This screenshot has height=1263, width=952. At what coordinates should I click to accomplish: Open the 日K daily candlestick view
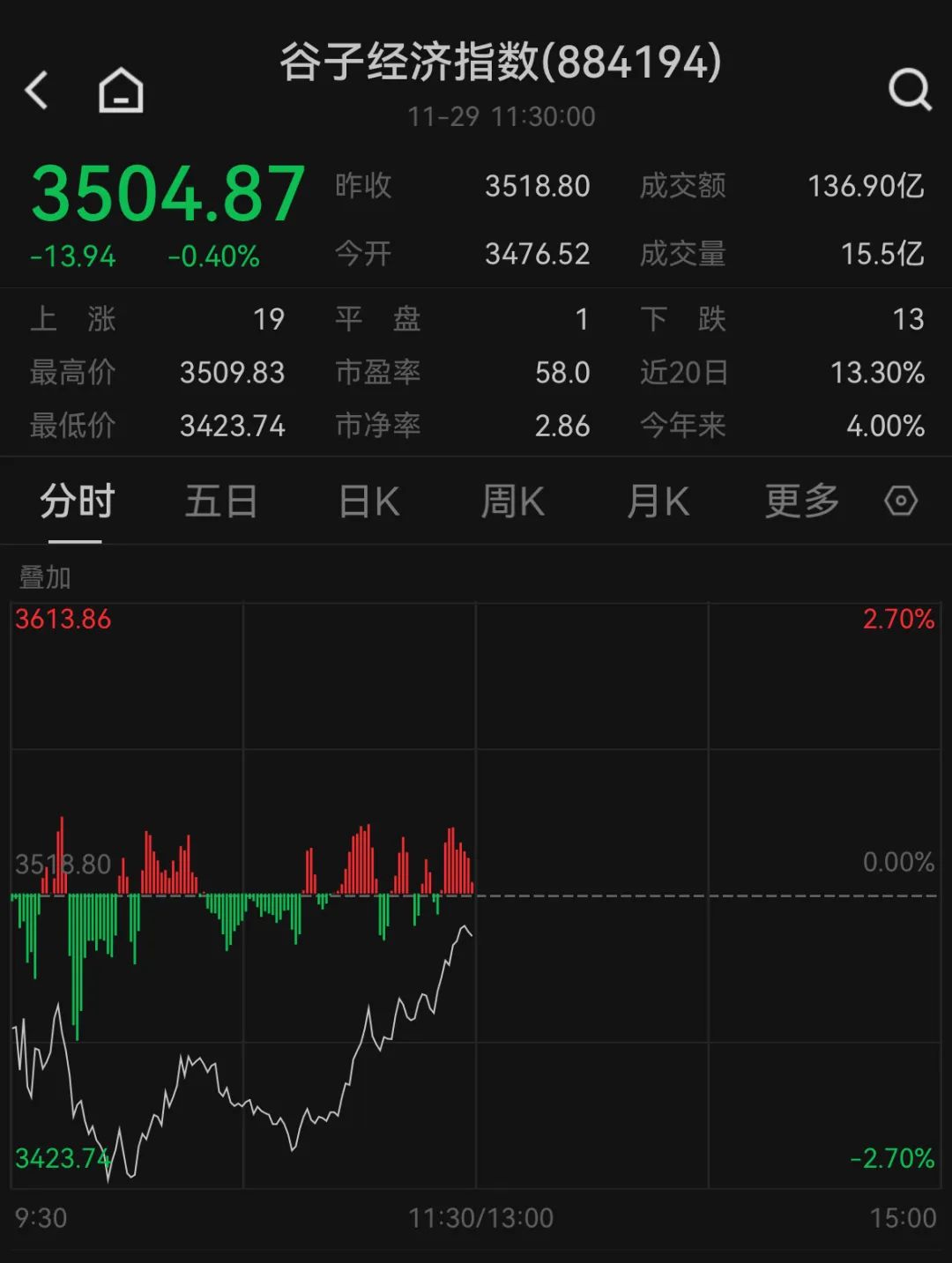point(367,501)
